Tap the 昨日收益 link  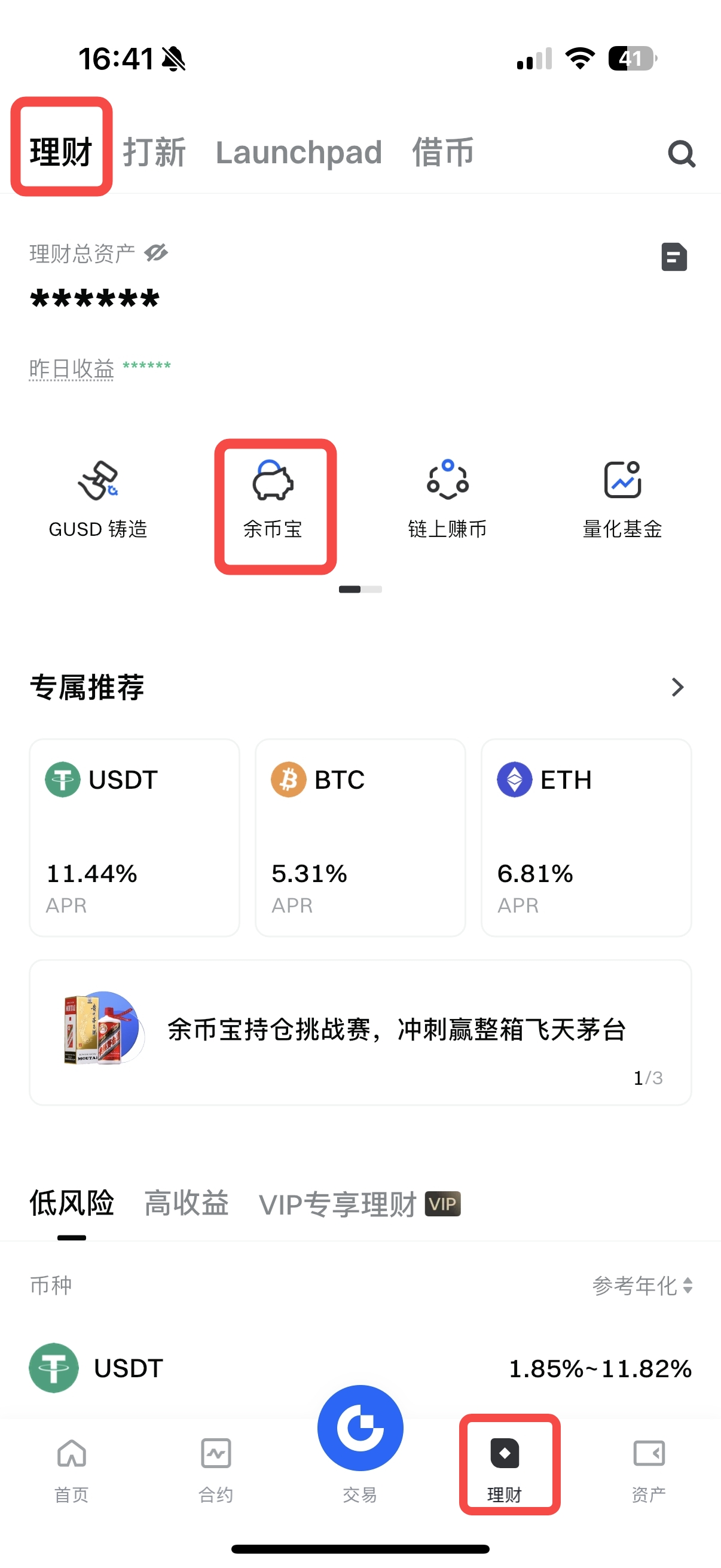tap(72, 369)
